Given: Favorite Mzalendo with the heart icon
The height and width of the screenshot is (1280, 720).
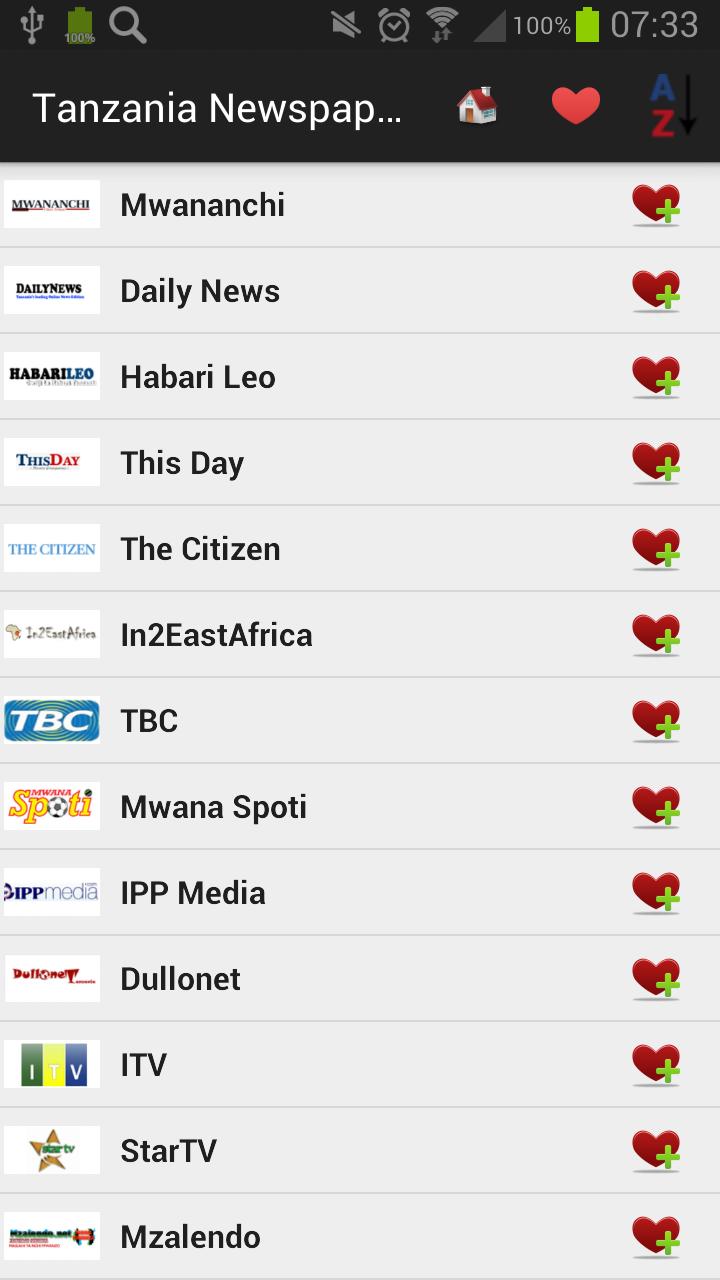Looking at the screenshot, I should click(x=656, y=1236).
